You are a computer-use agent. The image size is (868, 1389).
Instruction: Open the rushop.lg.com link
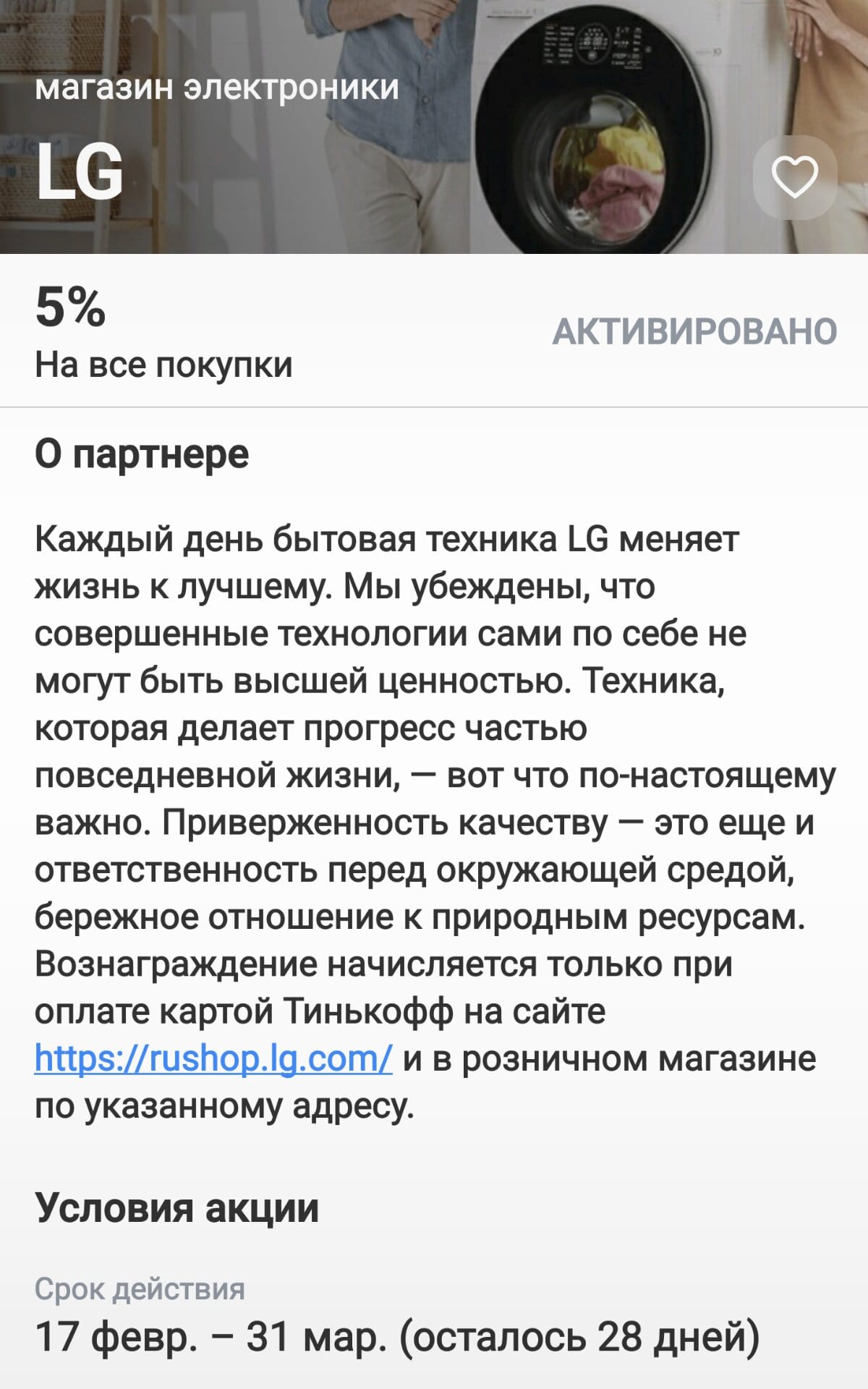coord(213,1058)
